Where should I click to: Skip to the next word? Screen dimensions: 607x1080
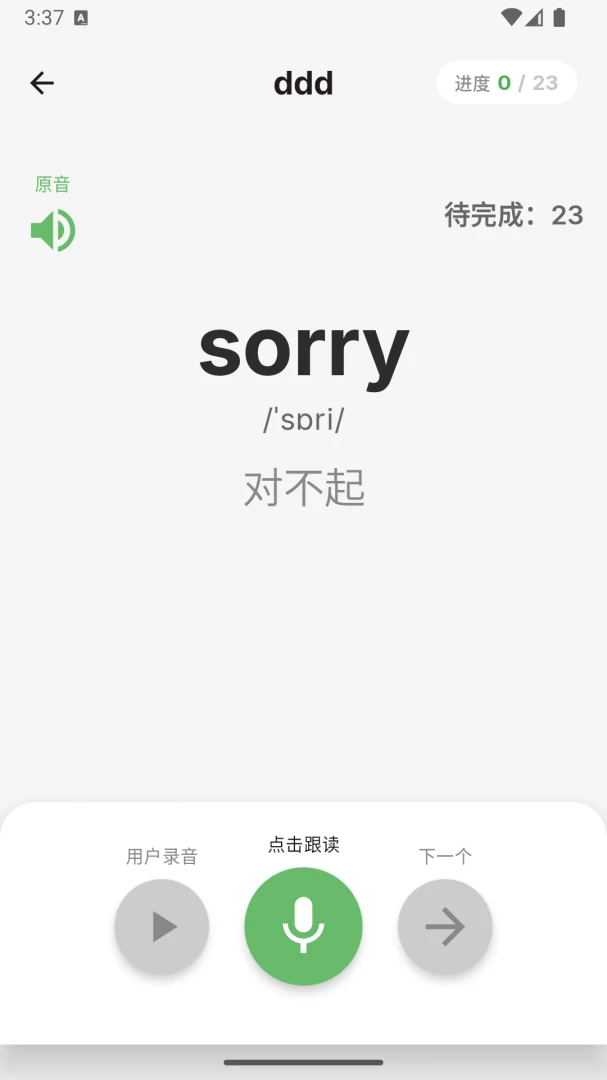[x=445, y=926]
